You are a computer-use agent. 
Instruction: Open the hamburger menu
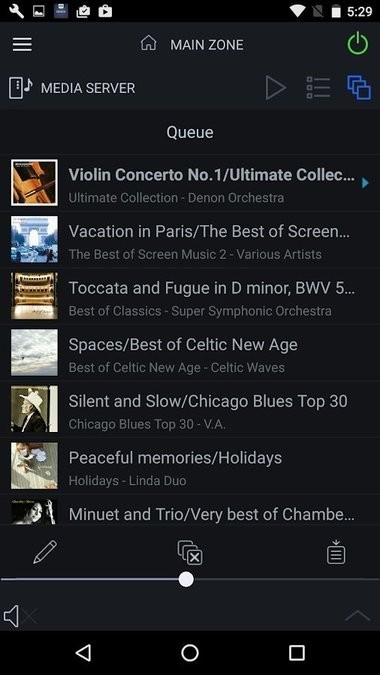pyautogui.click(x=22, y=44)
